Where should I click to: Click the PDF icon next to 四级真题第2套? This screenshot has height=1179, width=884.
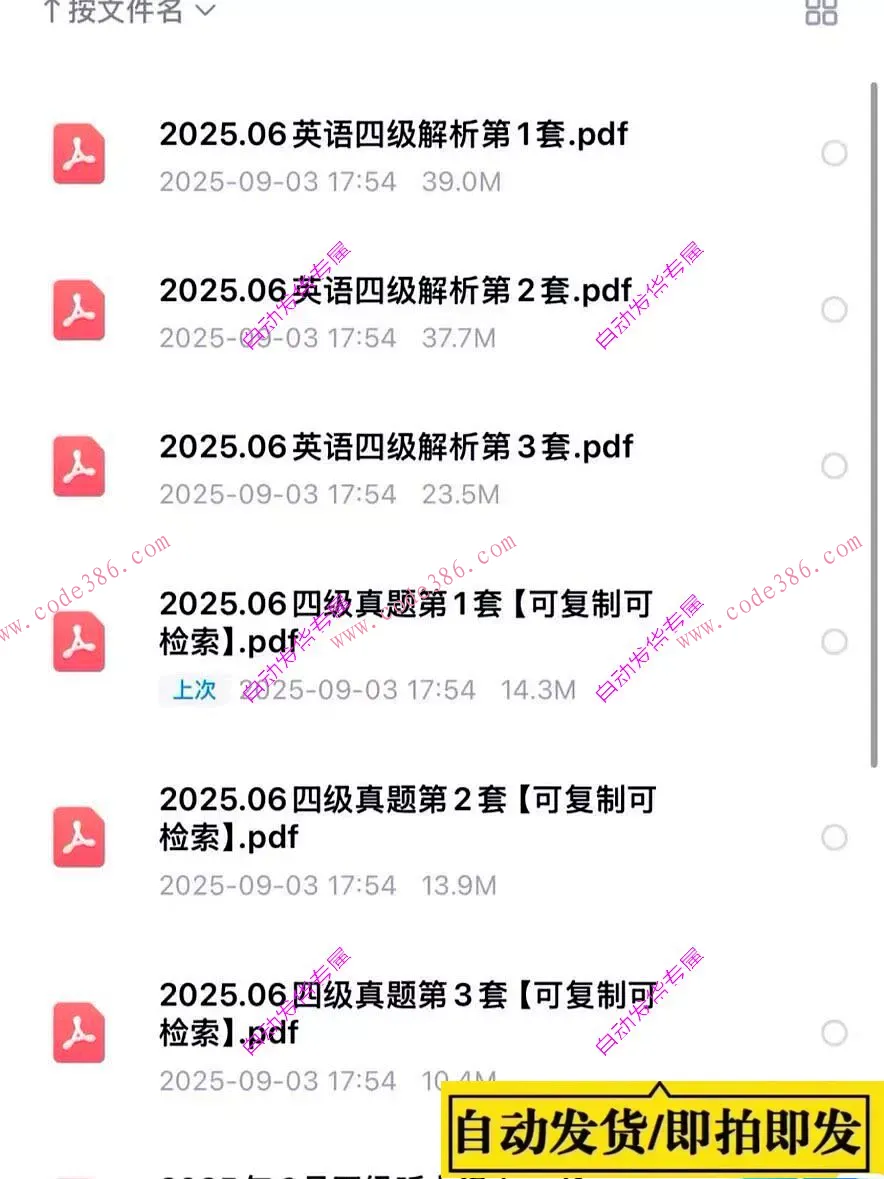click(x=79, y=837)
